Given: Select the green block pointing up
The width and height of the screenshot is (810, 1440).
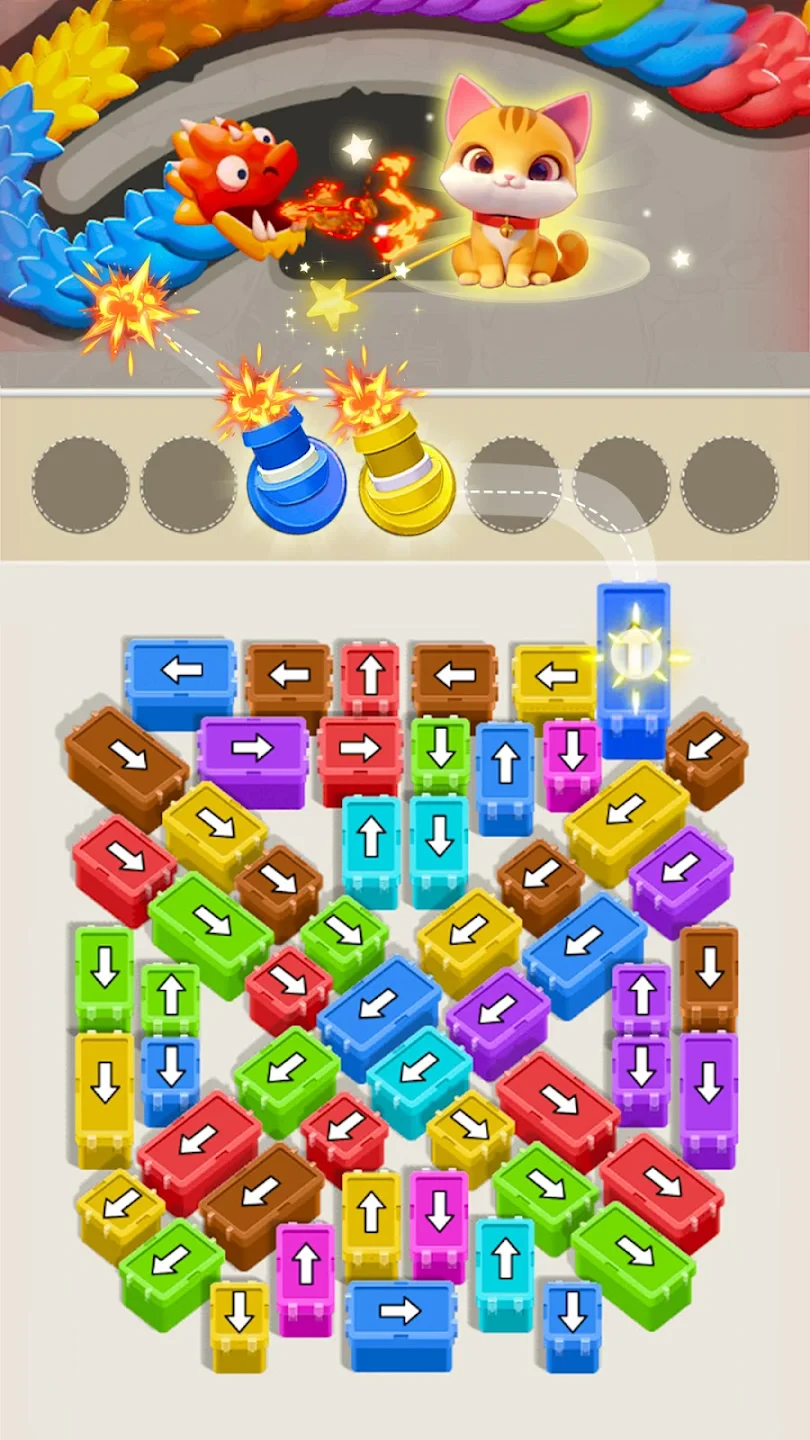Looking at the screenshot, I should [170, 995].
